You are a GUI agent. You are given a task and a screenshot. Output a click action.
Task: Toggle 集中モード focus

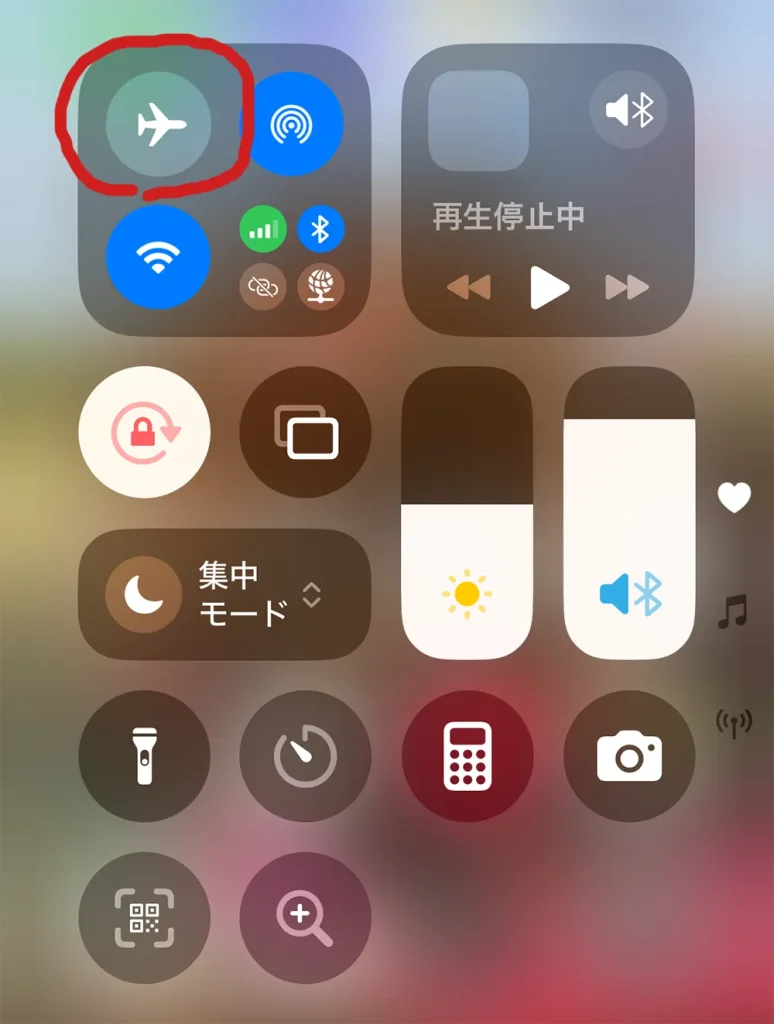[x=144, y=595]
